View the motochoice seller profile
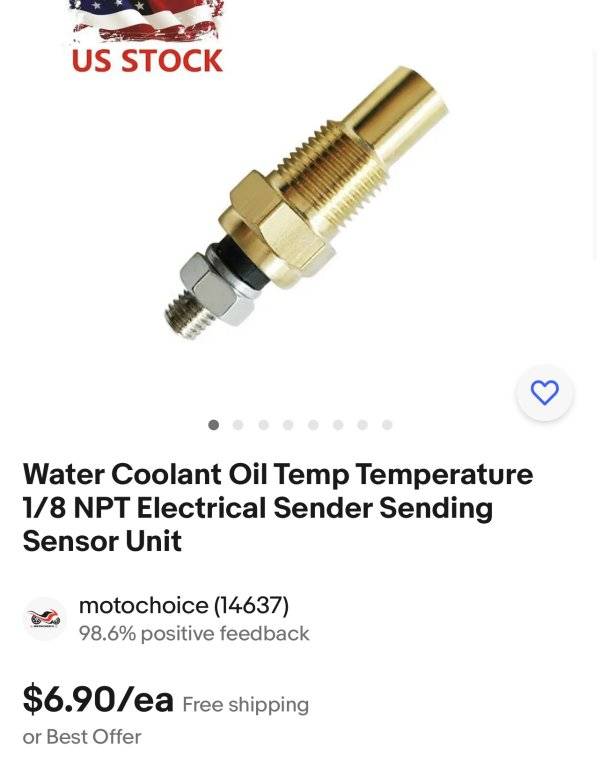 (x=183, y=606)
